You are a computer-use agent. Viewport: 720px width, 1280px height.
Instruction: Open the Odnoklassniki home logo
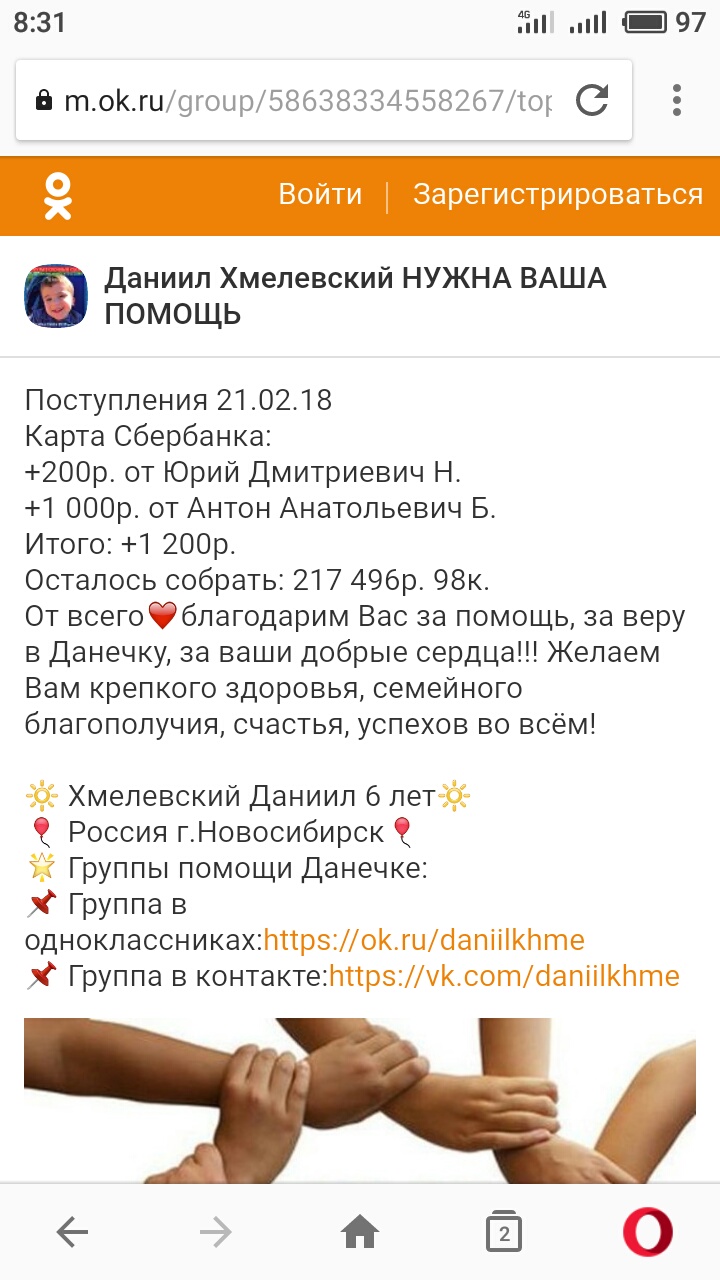click(x=58, y=195)
